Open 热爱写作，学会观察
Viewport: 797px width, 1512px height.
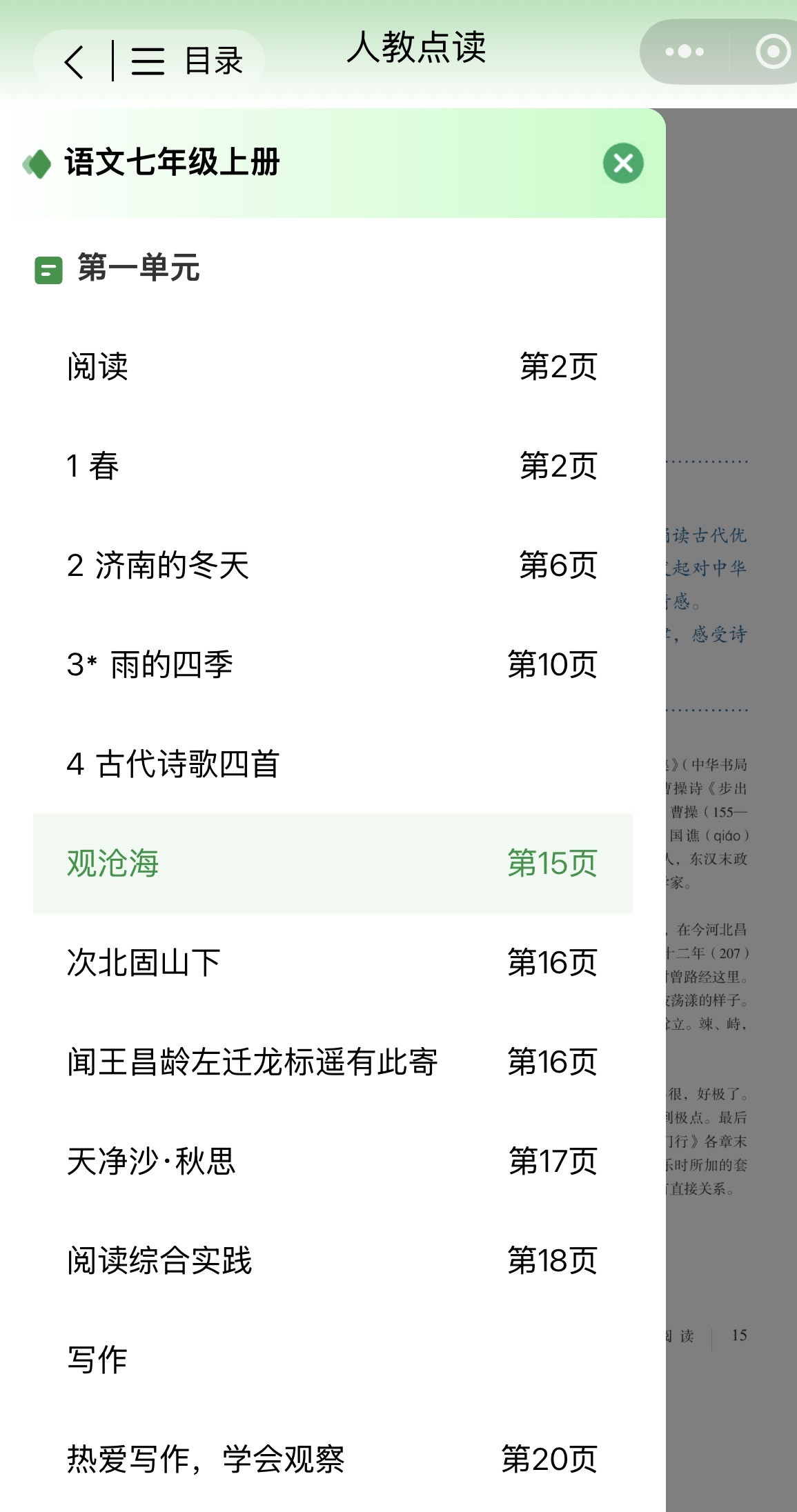(x=331, y=1459)
